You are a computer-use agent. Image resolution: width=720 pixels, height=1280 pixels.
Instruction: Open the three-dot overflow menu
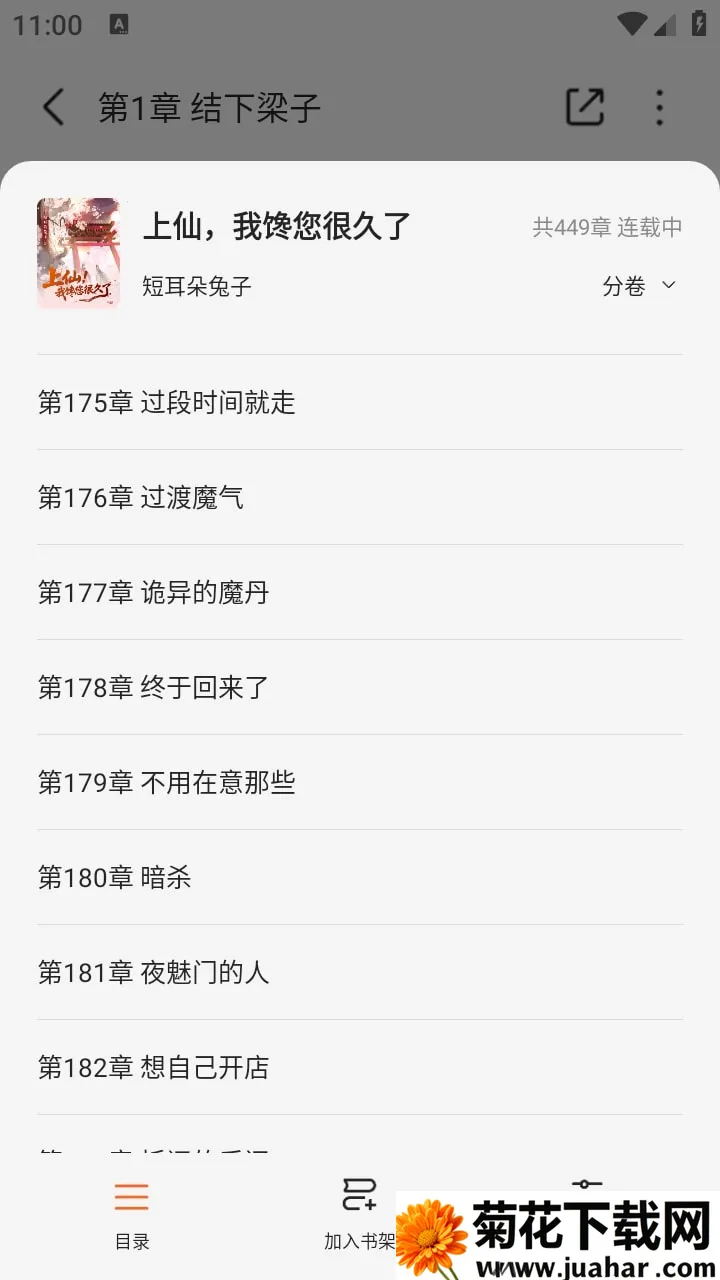(659, 108)
